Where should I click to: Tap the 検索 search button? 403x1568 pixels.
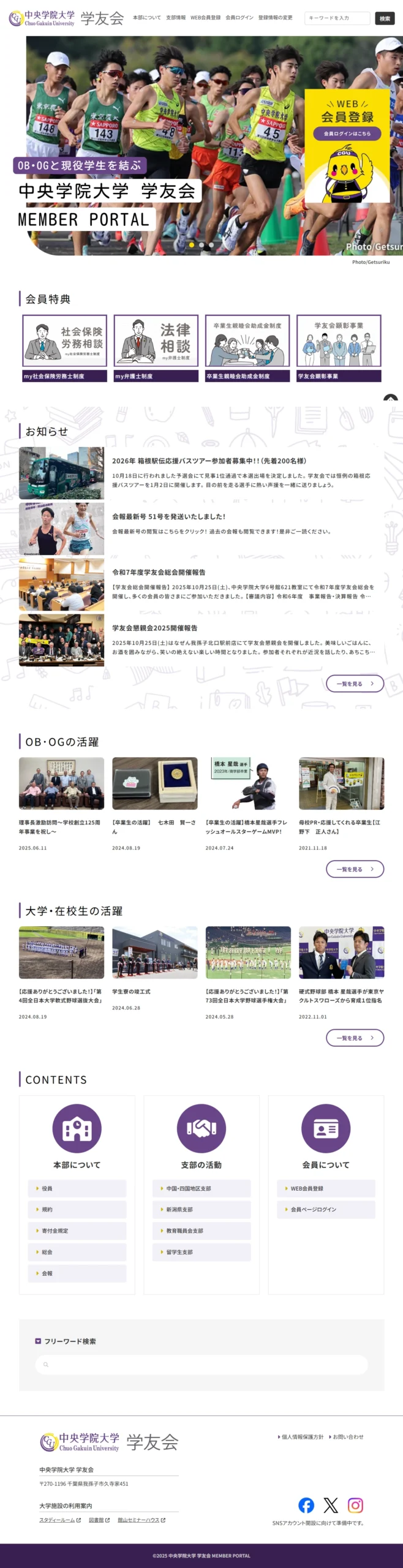(x=385, y=18)
